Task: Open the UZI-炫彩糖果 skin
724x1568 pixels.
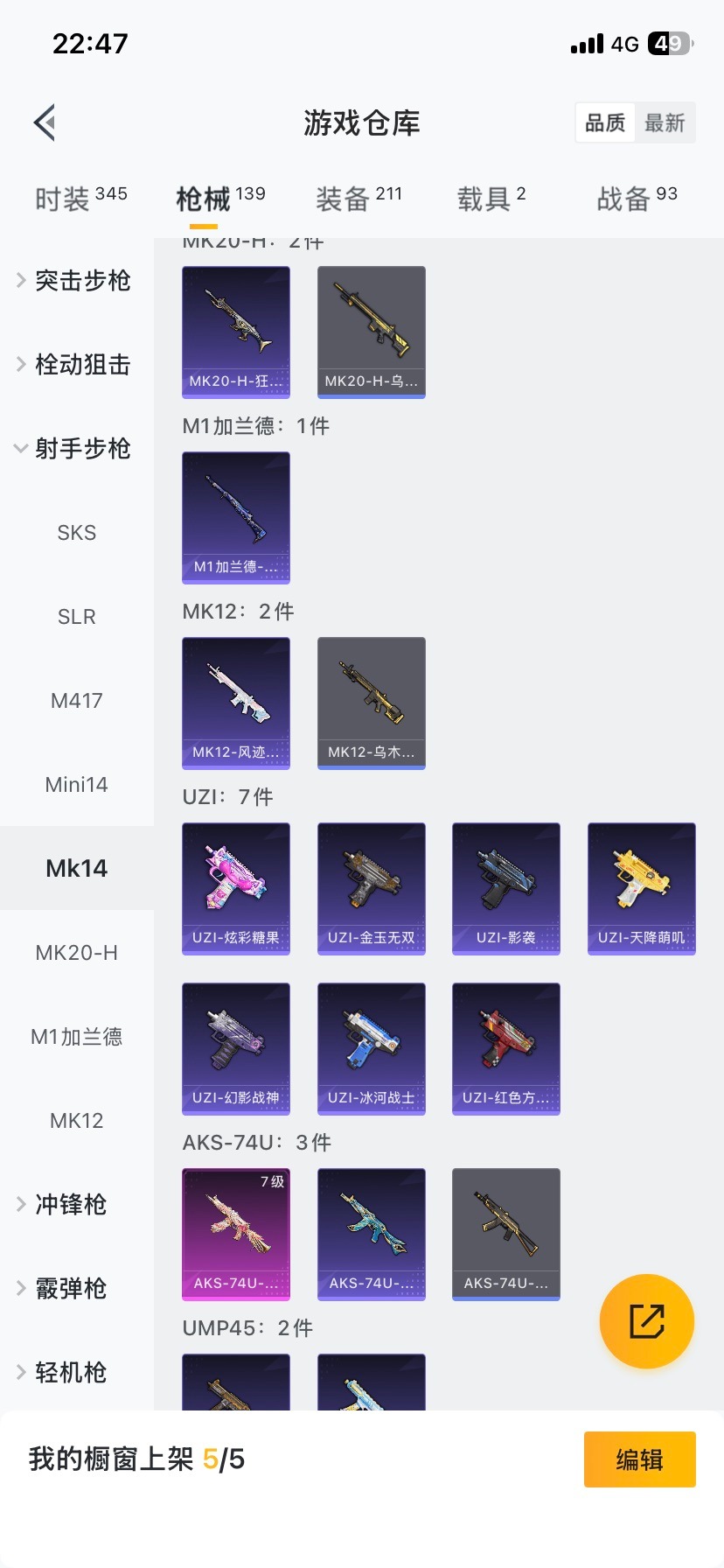Action: click(x=236, y=888)
